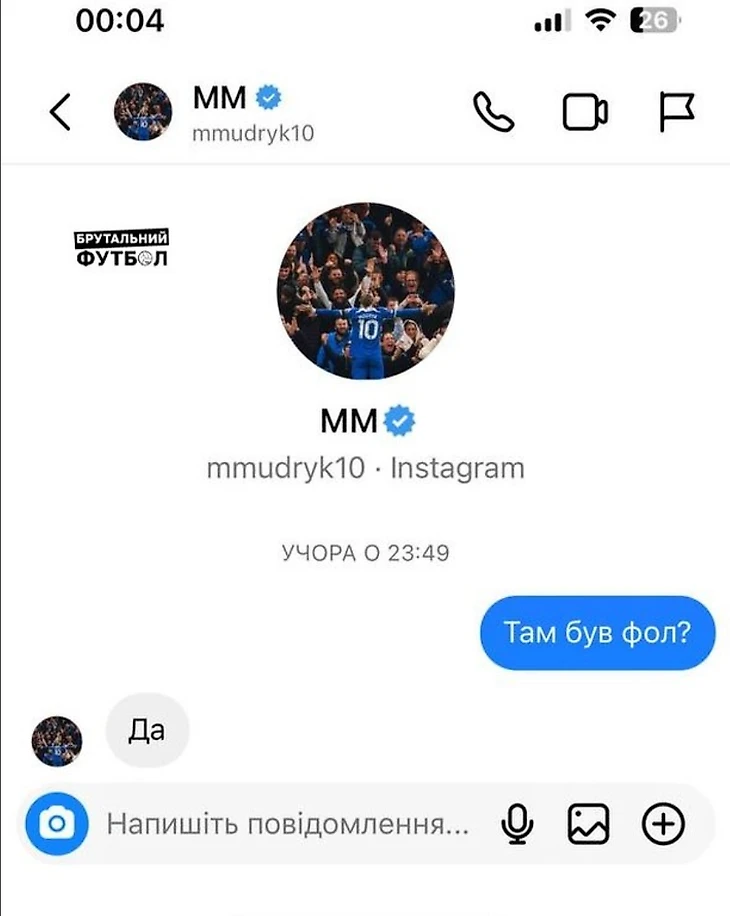View MM's profile via the large profile picture
This screenshot has width=730, height=916.
365,290
